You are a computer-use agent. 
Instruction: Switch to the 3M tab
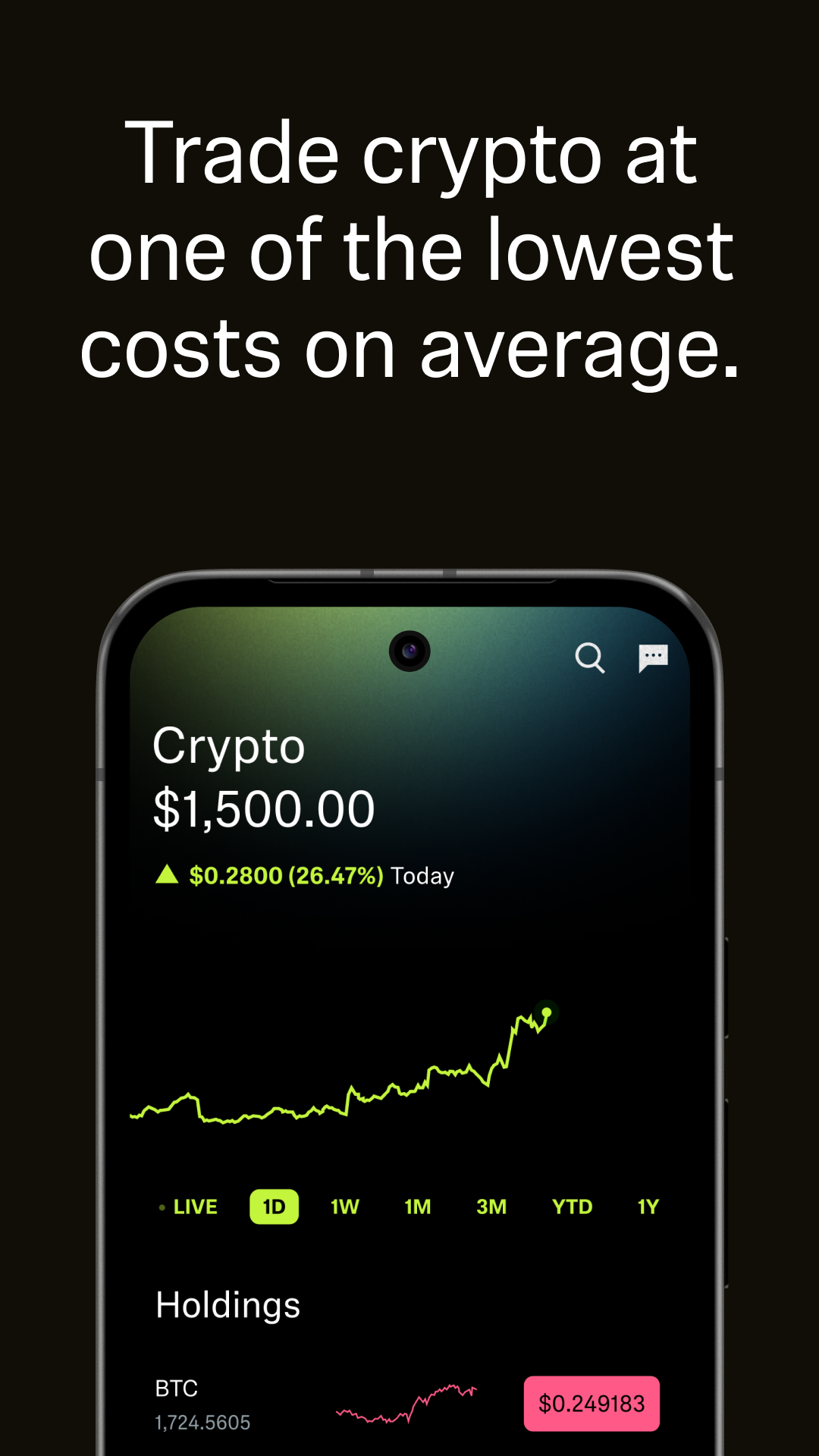coord(491,1207)
